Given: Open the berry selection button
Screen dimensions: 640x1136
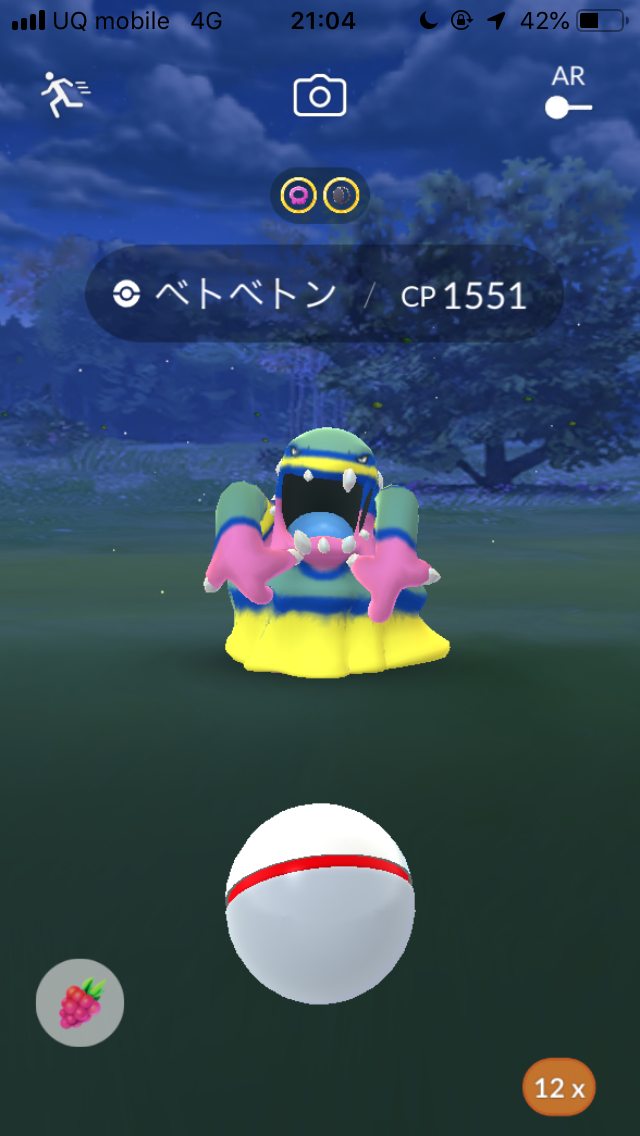Looking at the screenshot, I should (80, 1003).
